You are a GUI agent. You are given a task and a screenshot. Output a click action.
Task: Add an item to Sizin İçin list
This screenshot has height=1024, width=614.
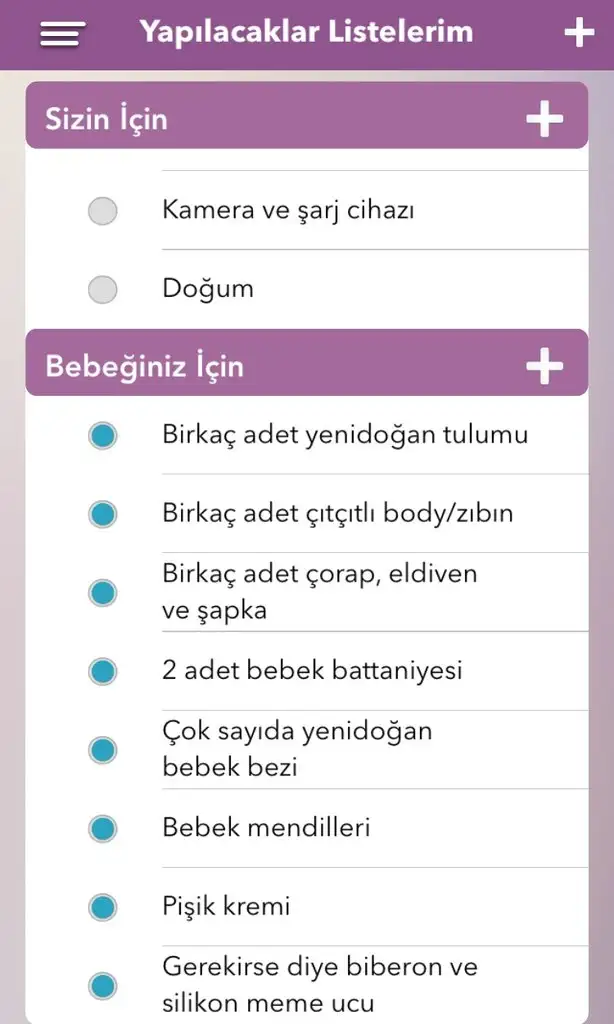(x=544, y=120)
